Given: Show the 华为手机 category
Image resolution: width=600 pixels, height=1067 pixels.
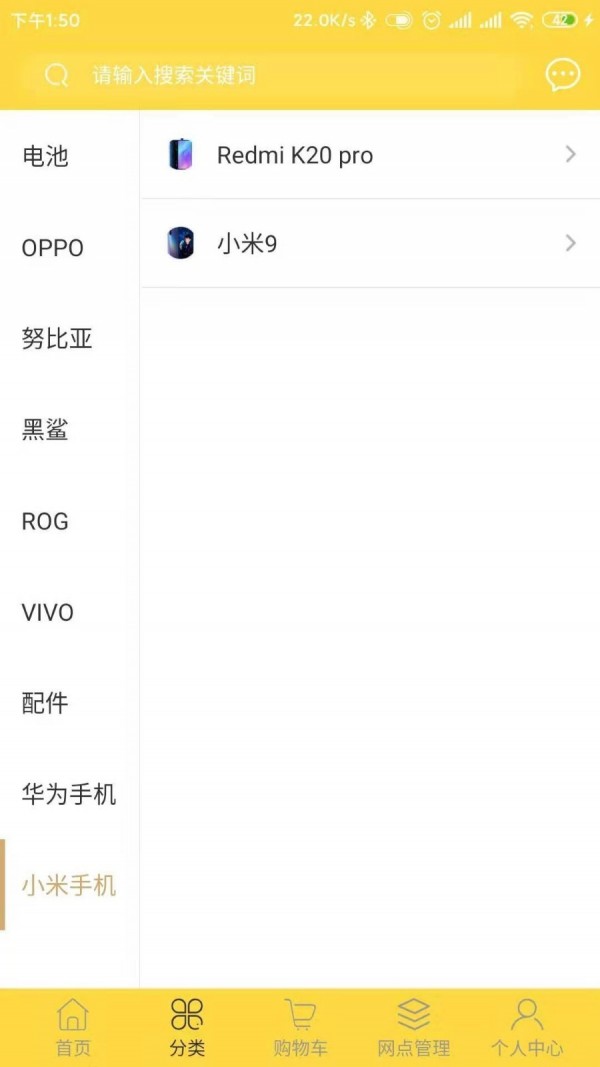Looking at the screenshot, I should click(69, 794).
